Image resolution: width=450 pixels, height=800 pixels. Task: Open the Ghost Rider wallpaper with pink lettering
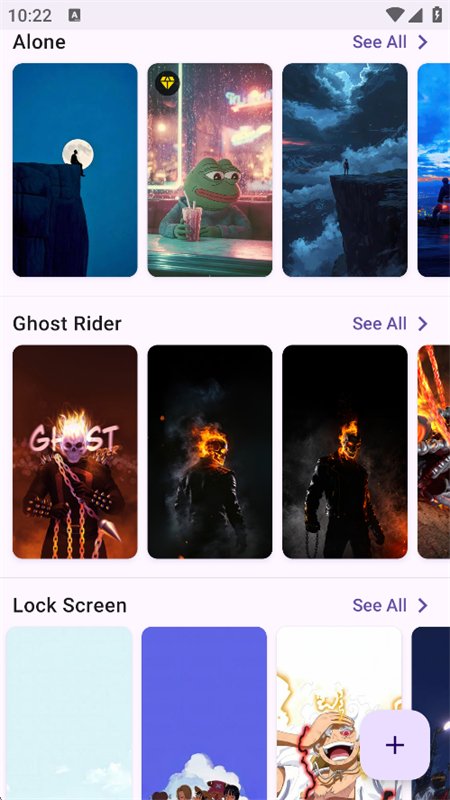pyautogui.click(x=75, y=452)
